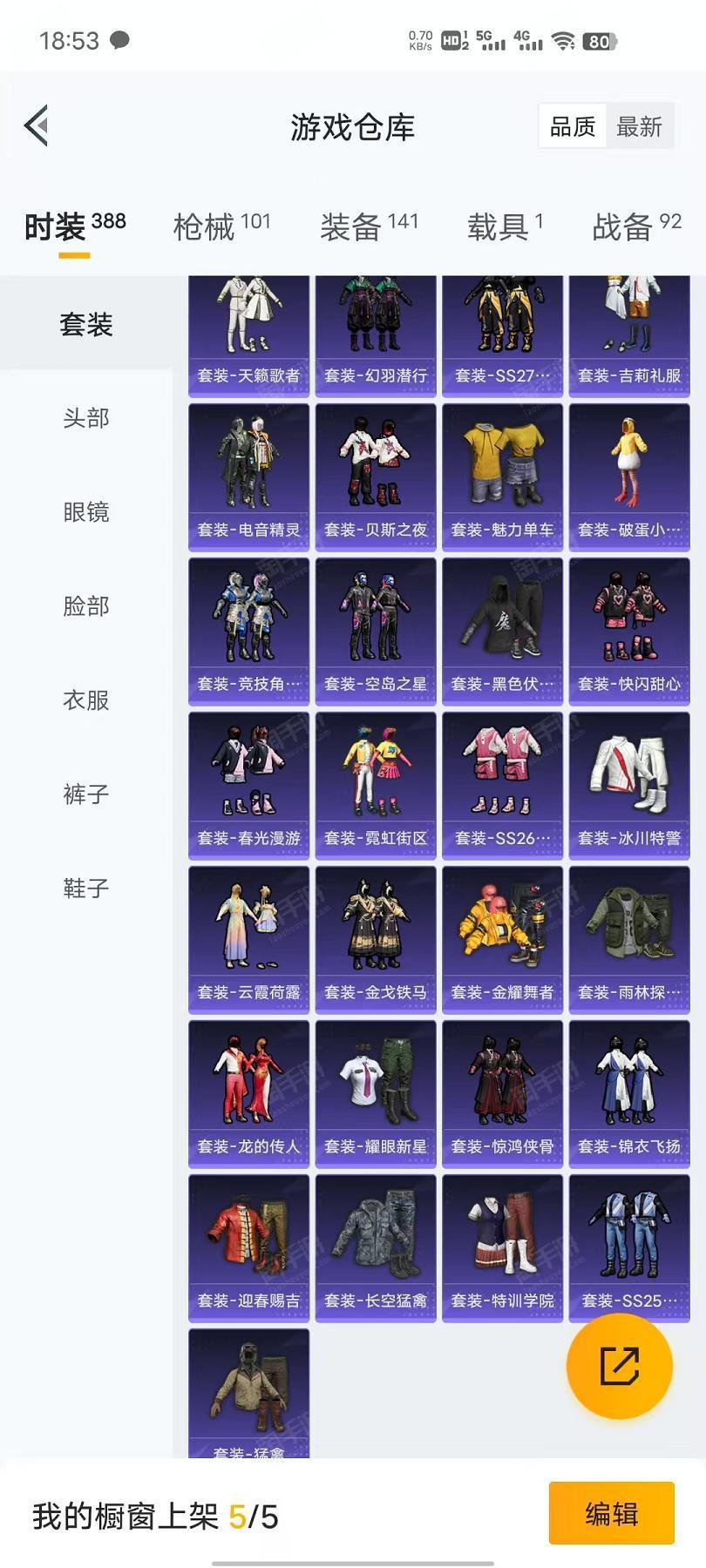The width and height of the screenshot is (706, 1568).
Task: Switch to the 枪械 tab
Action: tap(222, 226)
